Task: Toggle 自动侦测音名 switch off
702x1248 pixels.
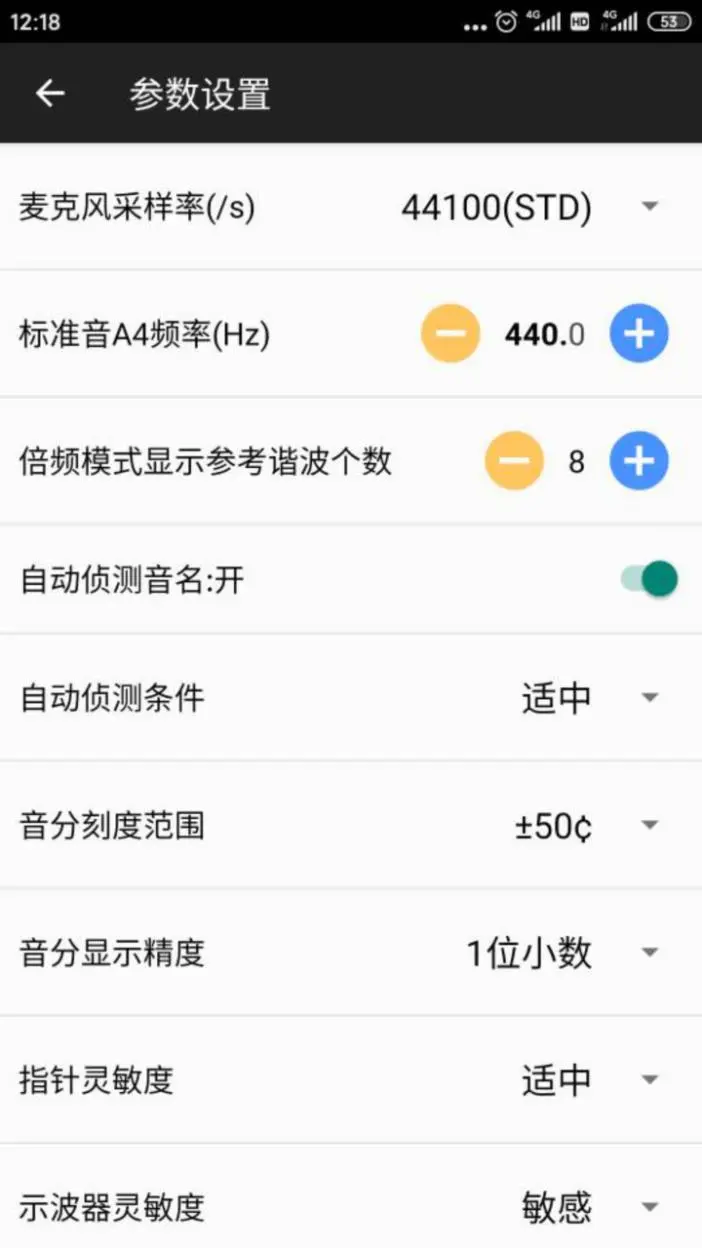Action: click(649, 579)
